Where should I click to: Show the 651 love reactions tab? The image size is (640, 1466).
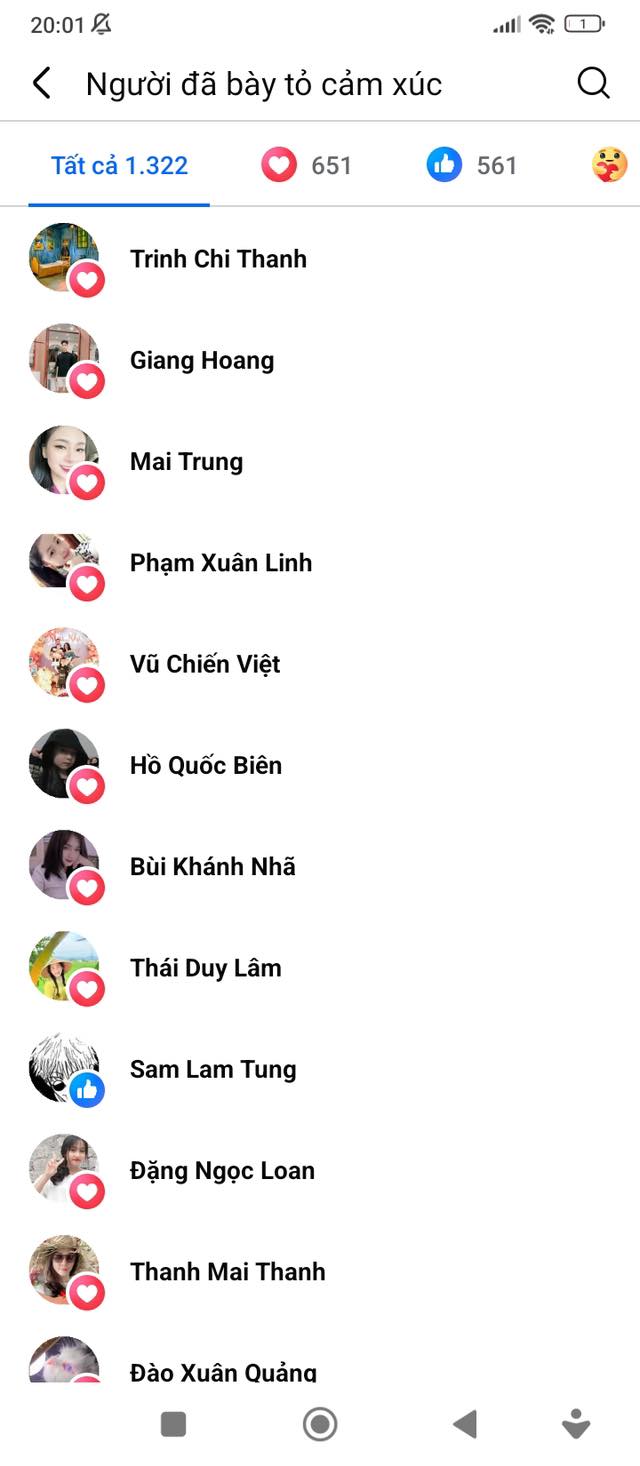(x=307, y=165)
